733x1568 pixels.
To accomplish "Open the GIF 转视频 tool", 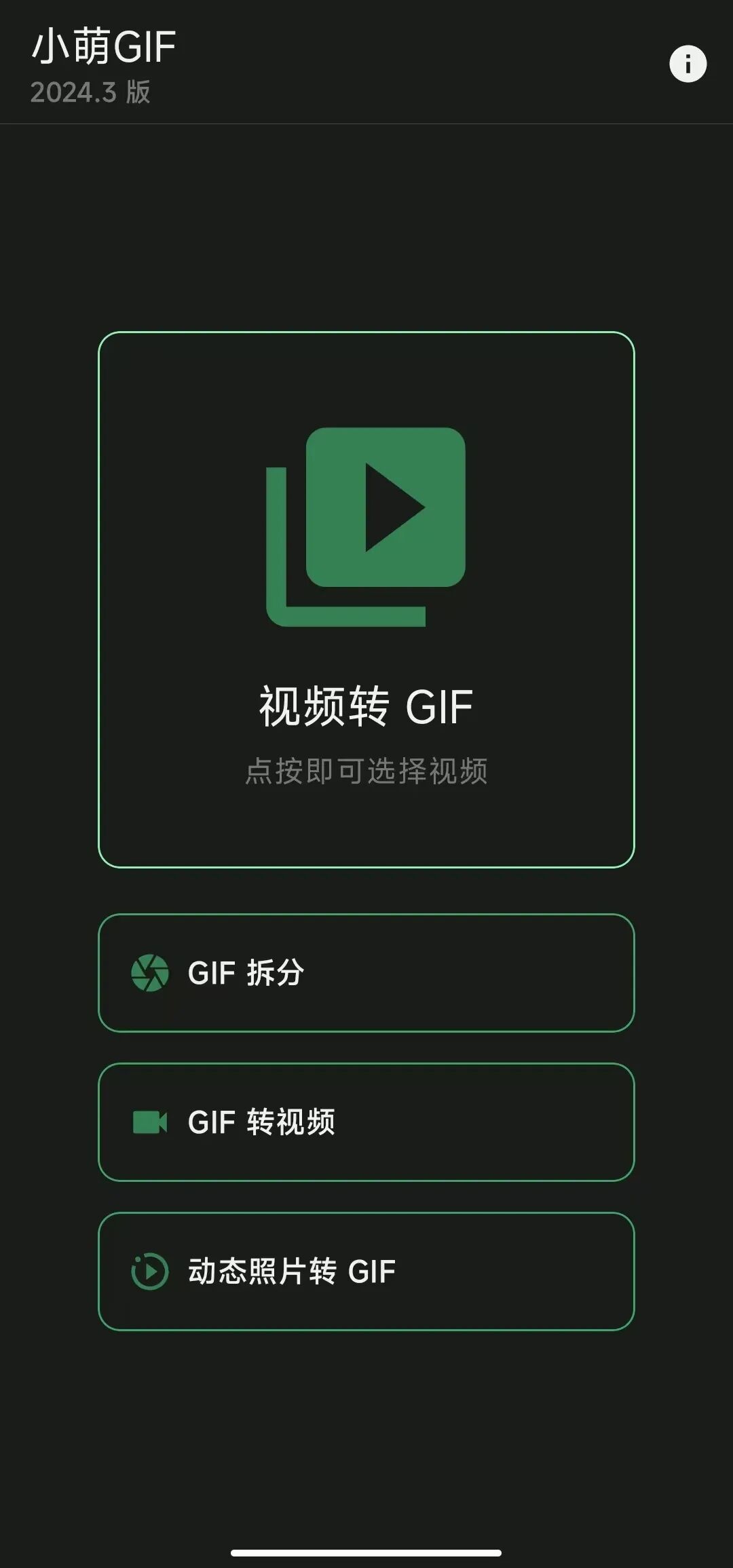I will [x=366, y=1121].
